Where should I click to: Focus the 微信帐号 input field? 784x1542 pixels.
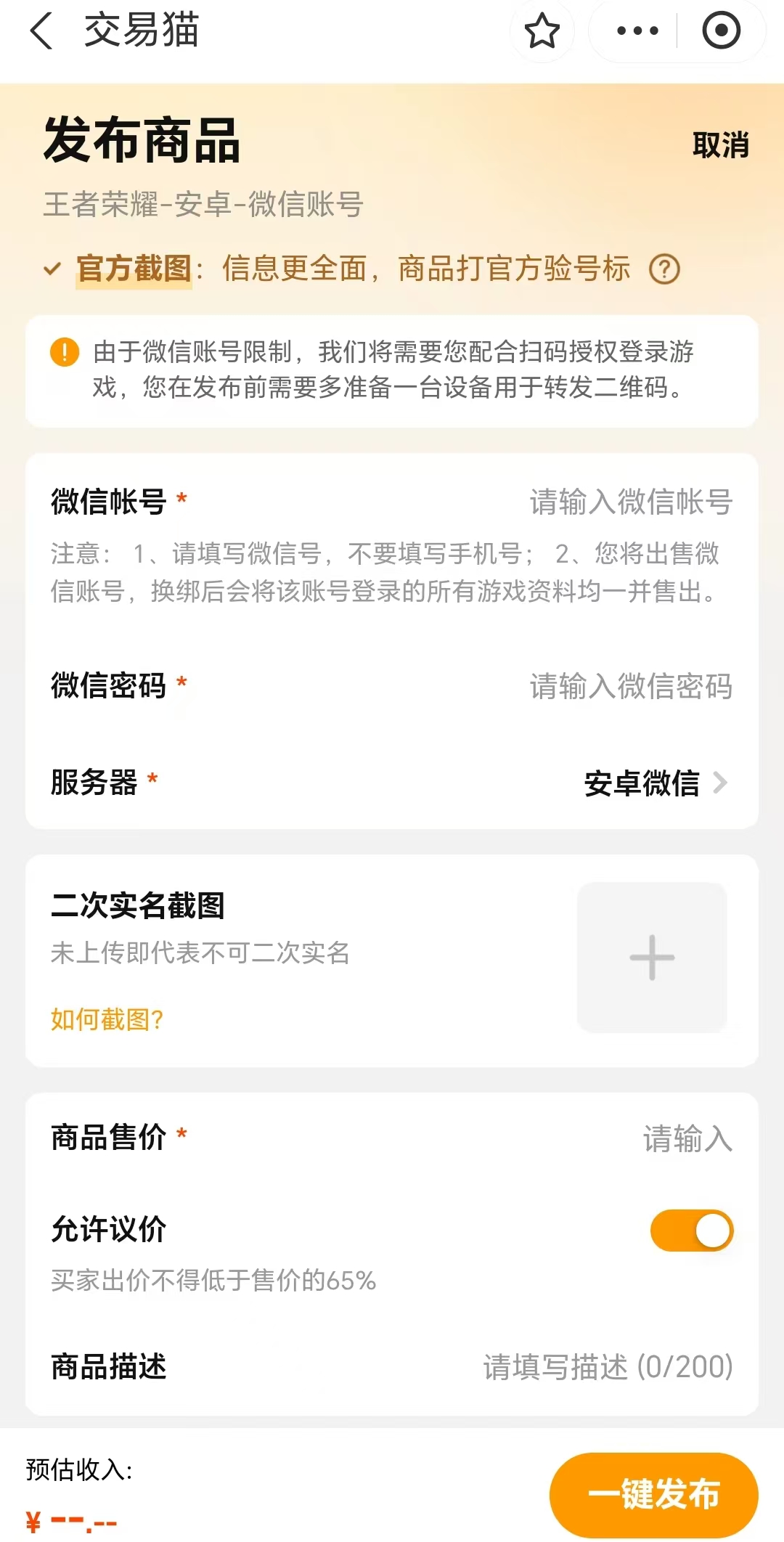630,502
